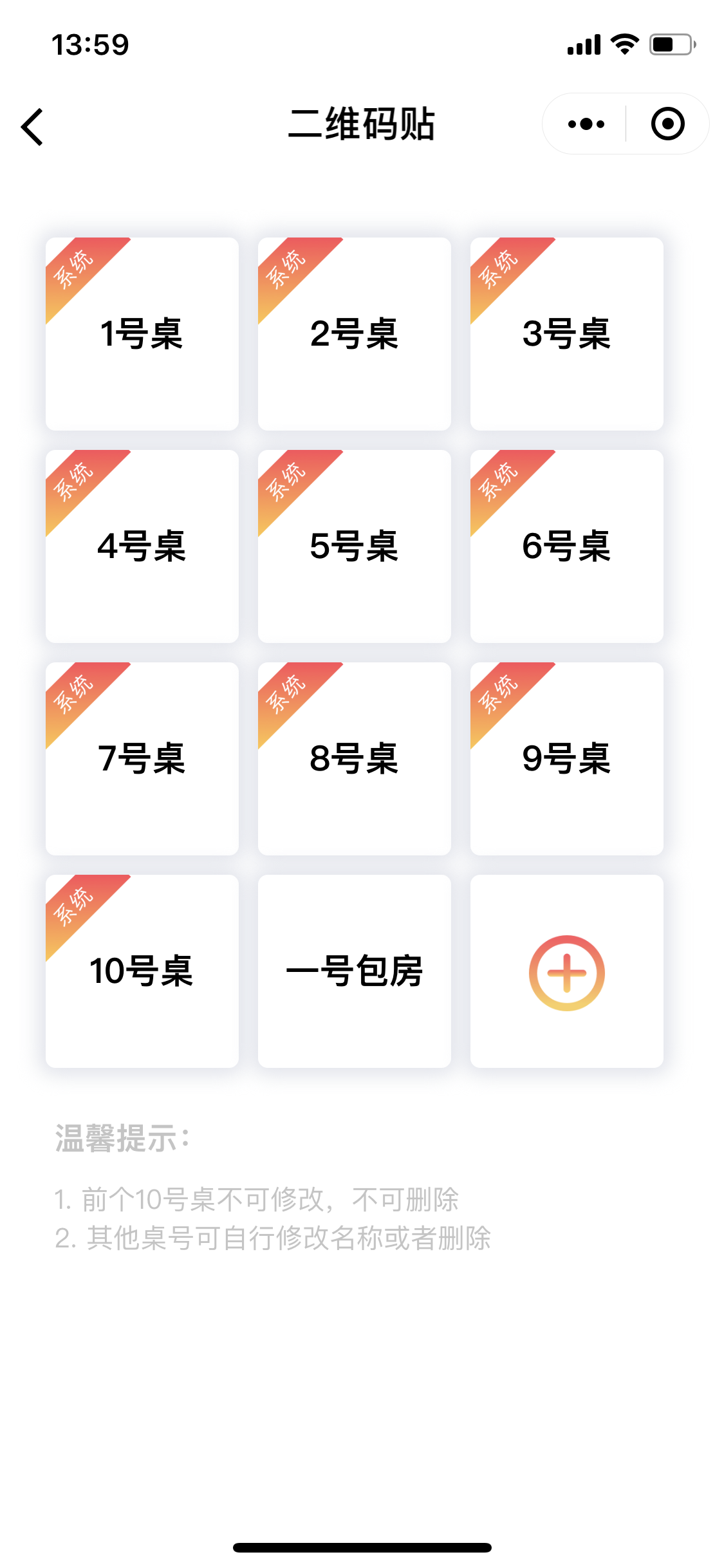Image resolution: width=724 pixels, height=1568 pixels.
Task: Add a new table with the plus button
Action: coord(567,973)
